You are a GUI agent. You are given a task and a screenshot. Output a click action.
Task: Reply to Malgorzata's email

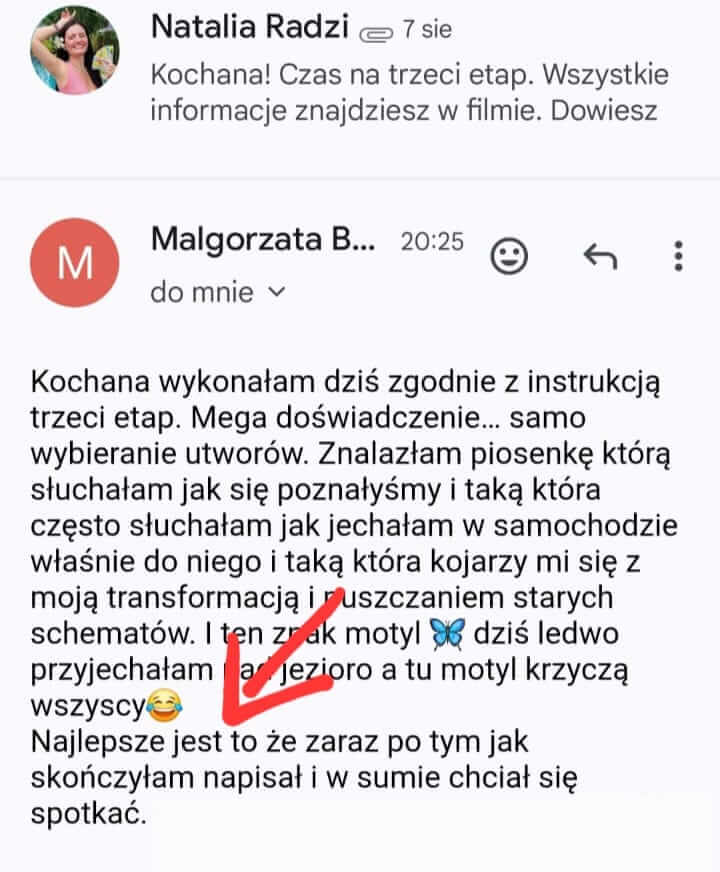pos(599,256)
